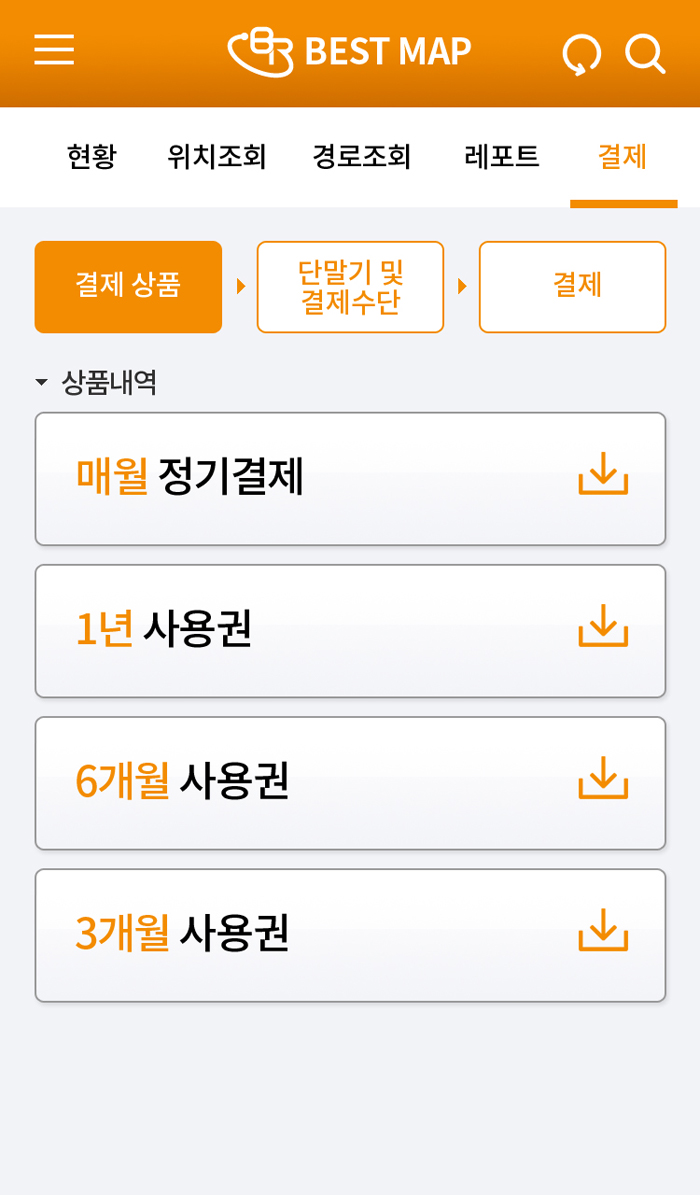The image size is (700, 1195).
Task: Switch to the 위치조회 tab
Action: click(217, 157)
